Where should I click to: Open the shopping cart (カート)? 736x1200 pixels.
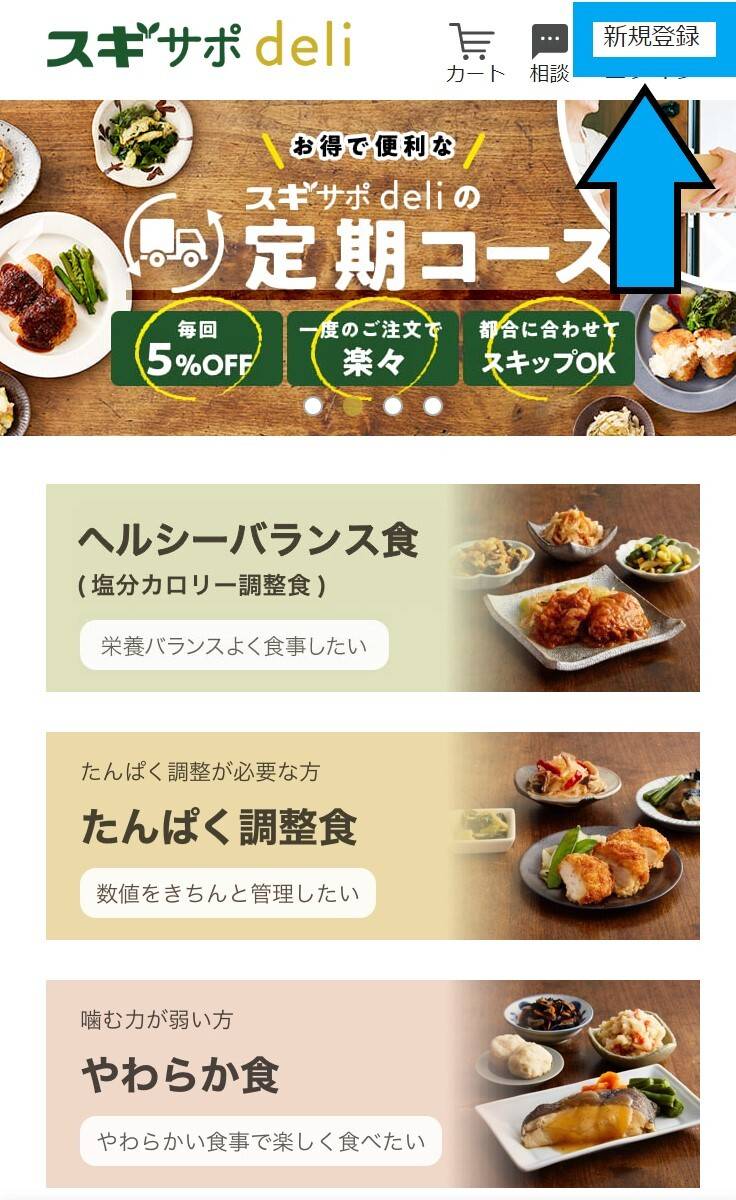click(474, 53)
